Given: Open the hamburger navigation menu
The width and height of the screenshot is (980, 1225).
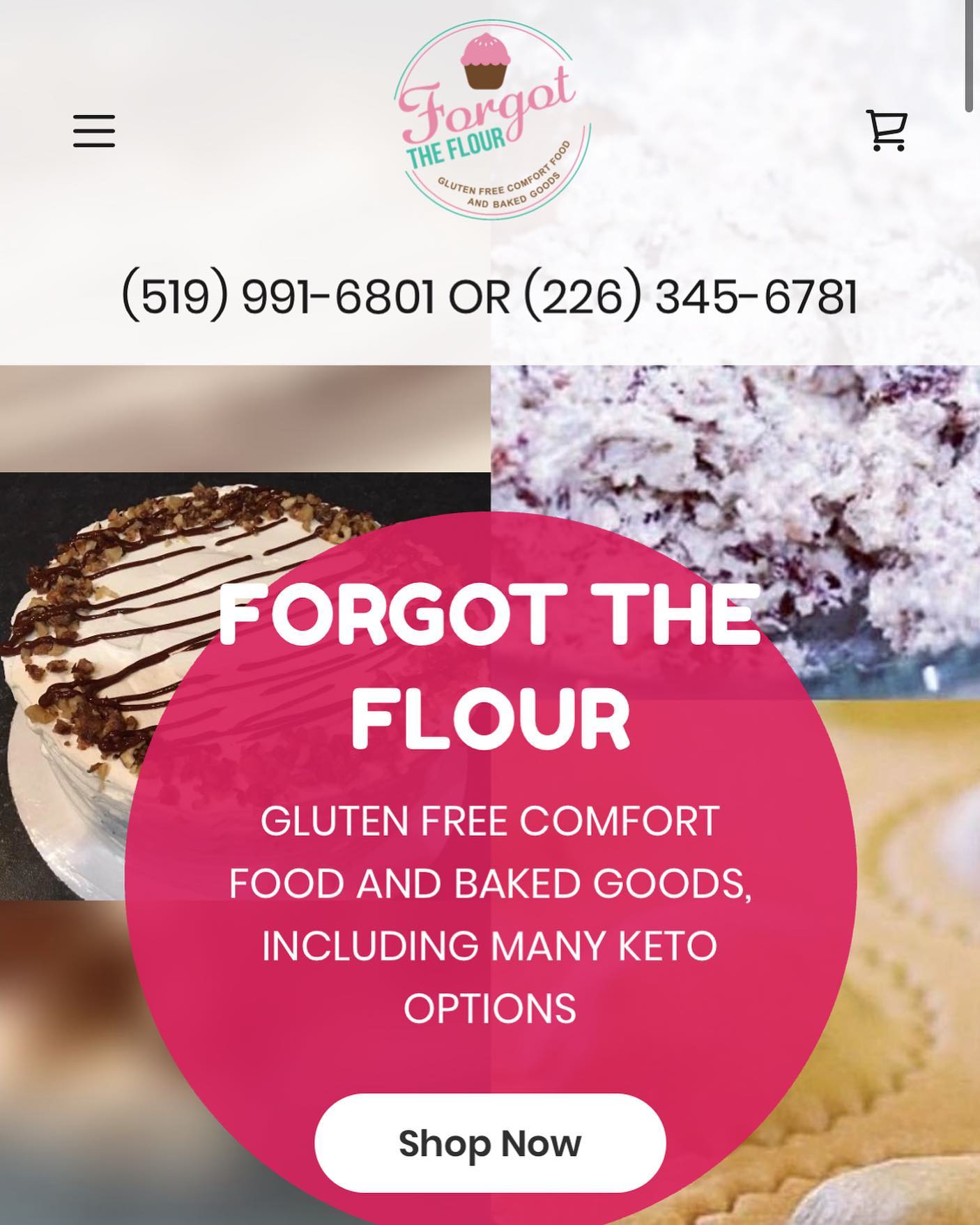Looking at the screenshot, I should coord(94,131).
